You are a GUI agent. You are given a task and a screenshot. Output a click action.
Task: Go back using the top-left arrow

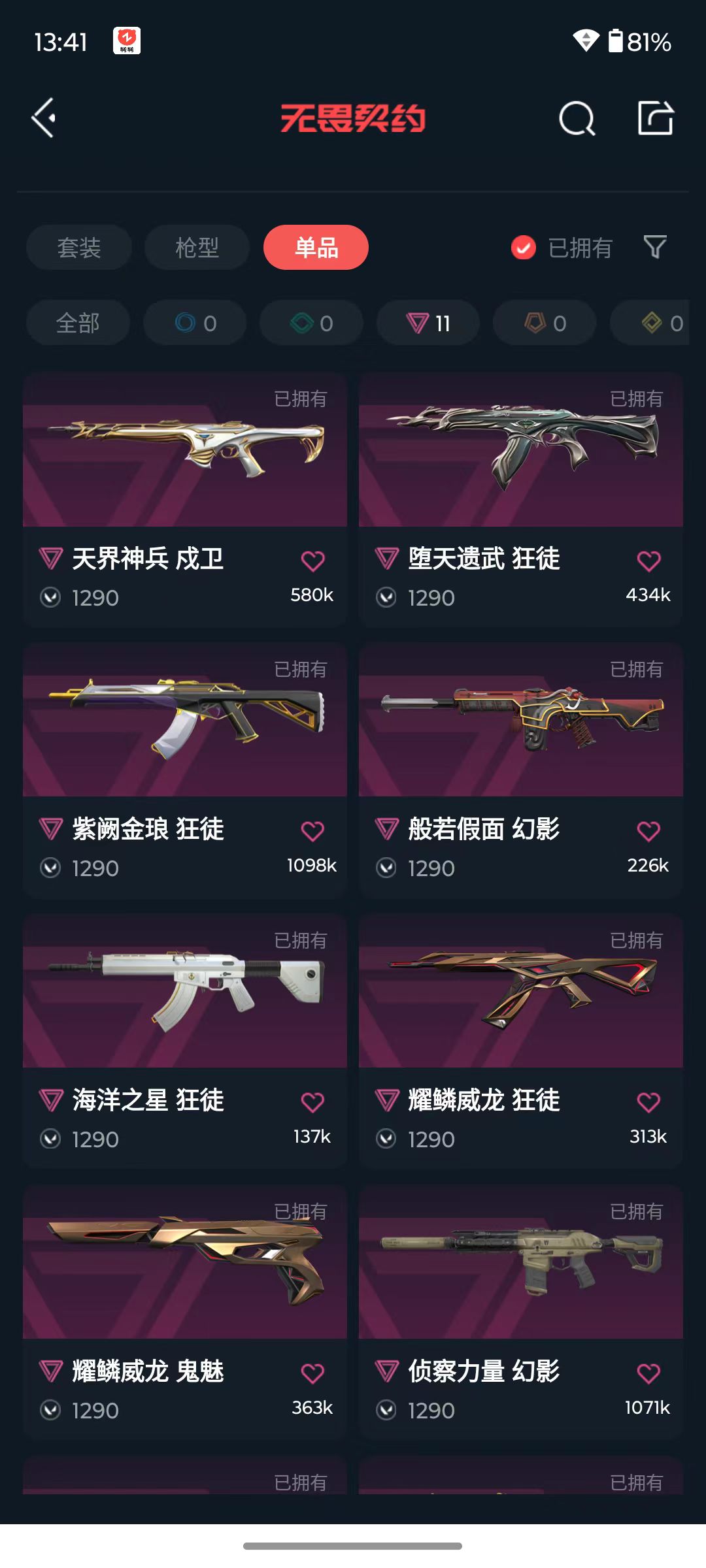coord(44,118)
